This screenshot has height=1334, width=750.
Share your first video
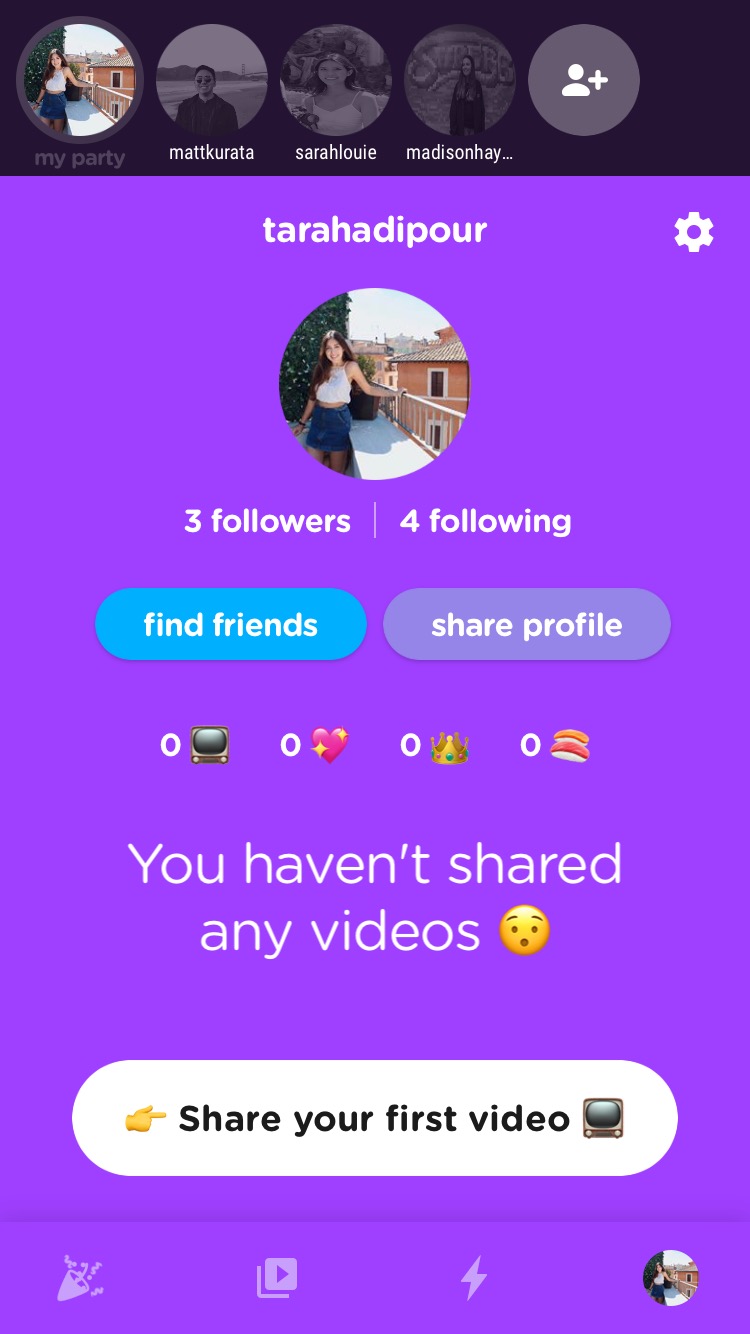pyautogui.click(x=375, y=1118)
